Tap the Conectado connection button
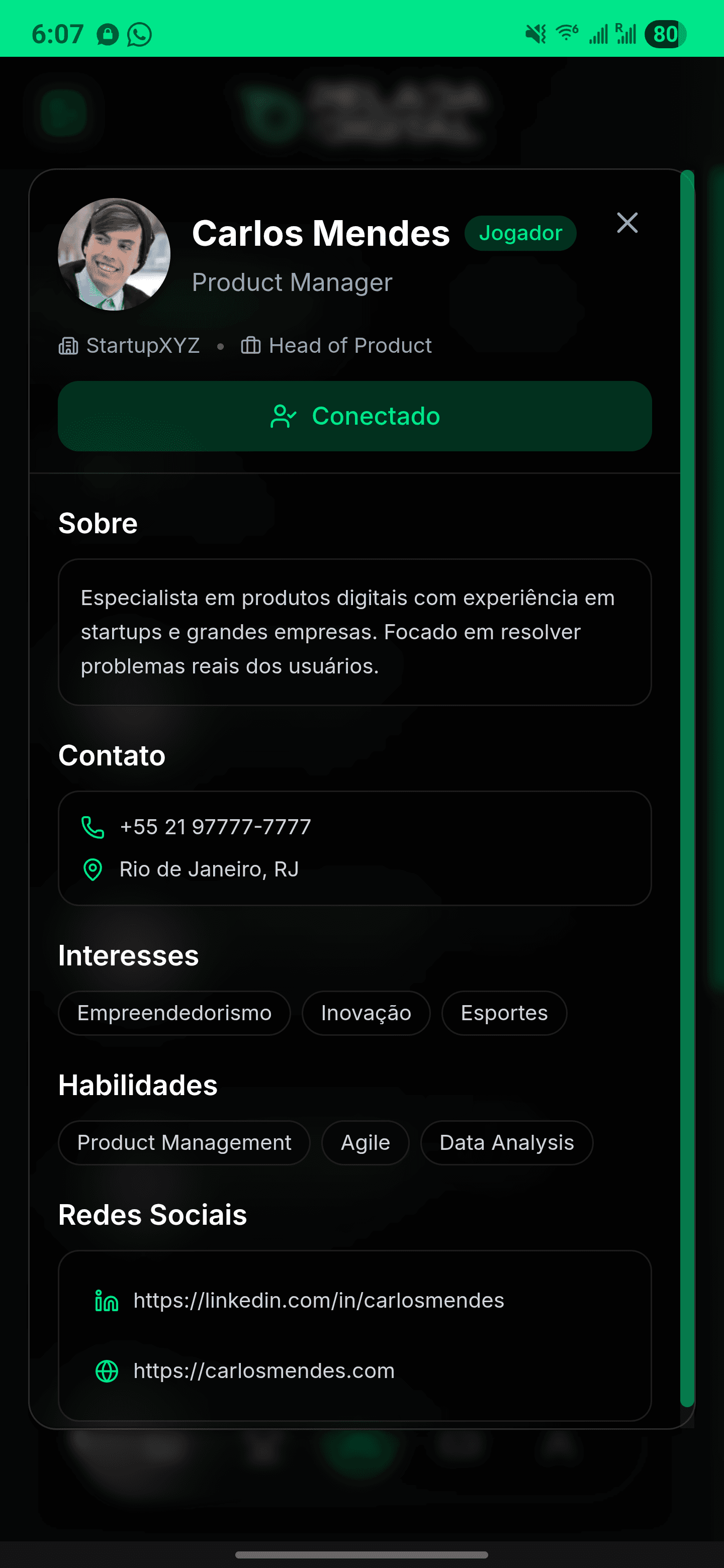The image size is (724, 1568). (354, 416)
